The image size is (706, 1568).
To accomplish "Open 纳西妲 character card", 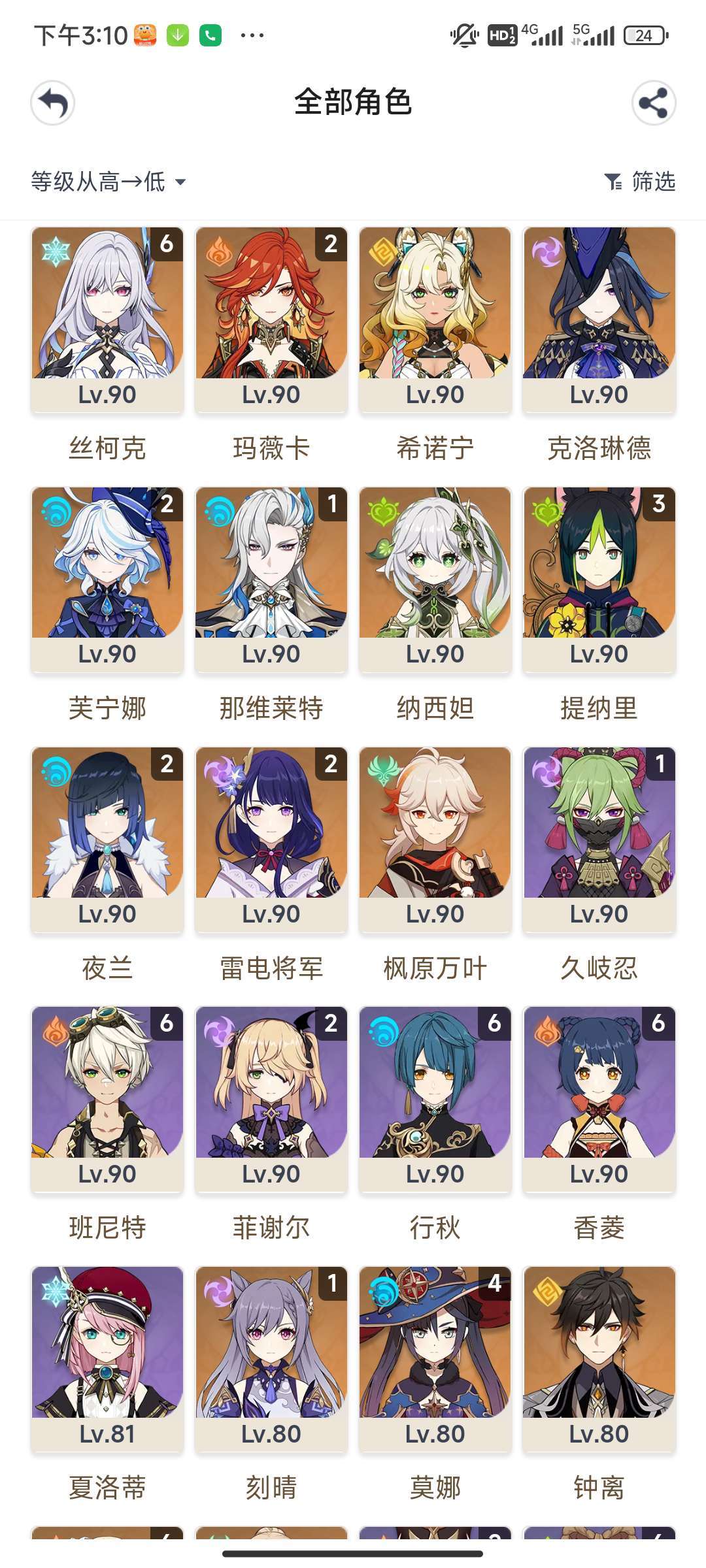I will pyautogui.click(x=435, y=580).
